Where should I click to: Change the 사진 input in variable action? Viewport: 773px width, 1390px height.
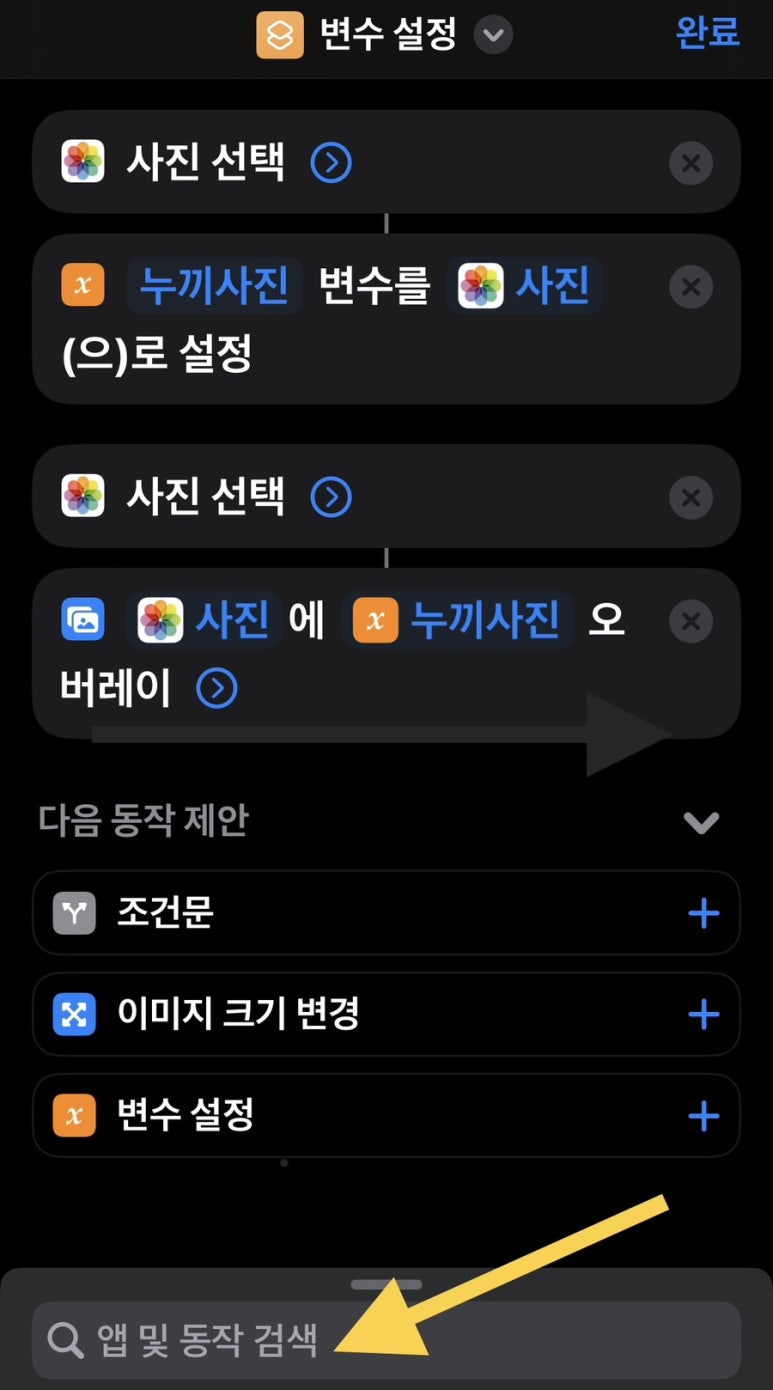526,286
